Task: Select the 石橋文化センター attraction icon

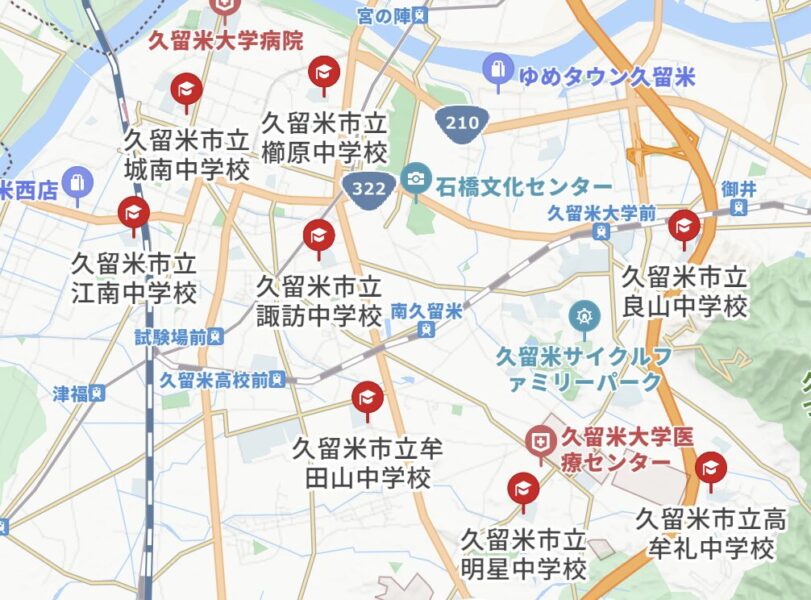Action: click(x=415, y=180)
